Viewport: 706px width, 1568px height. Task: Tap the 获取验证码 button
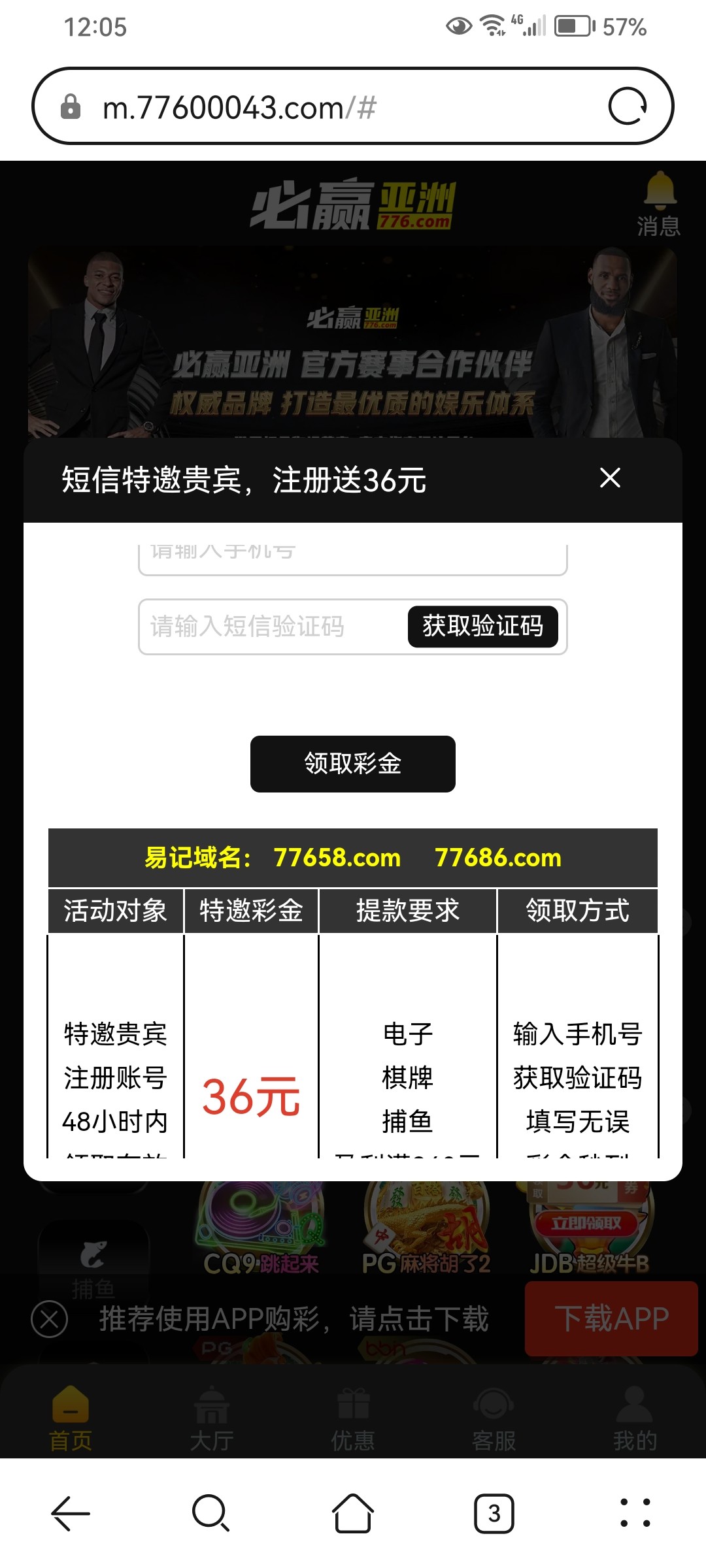click(x=482, y=627)
